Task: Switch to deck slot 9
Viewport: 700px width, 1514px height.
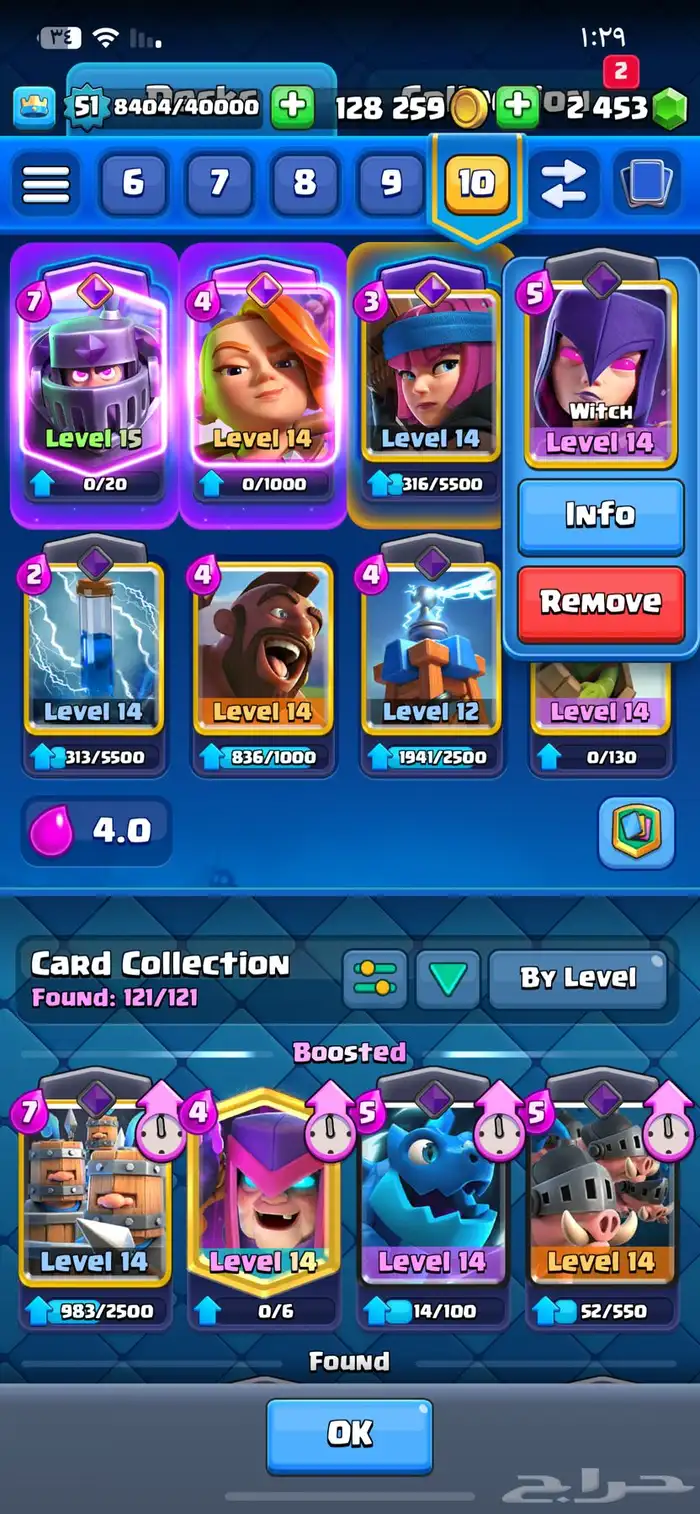Action: click(x=391, y=183)
